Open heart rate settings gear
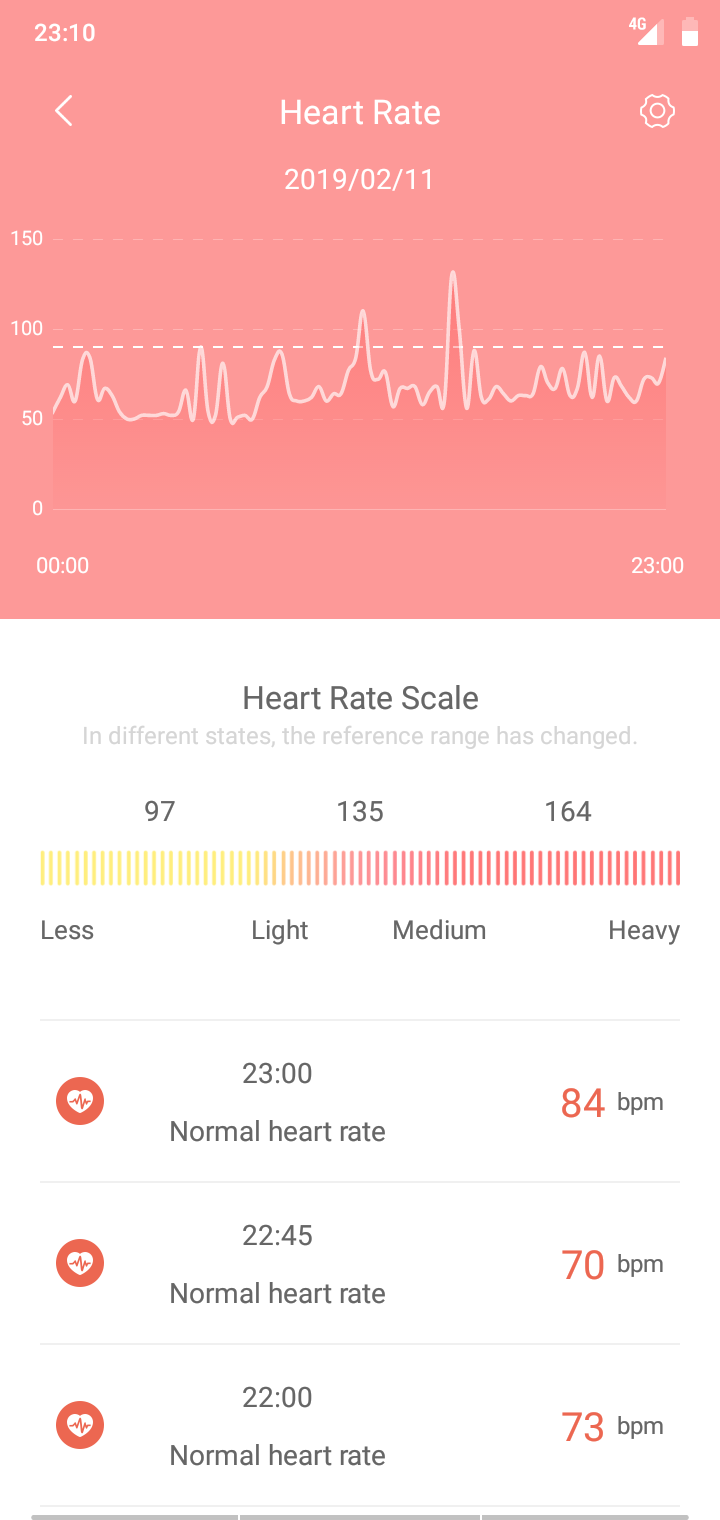Screen dimensions: 720x1520 coord(657,111)
